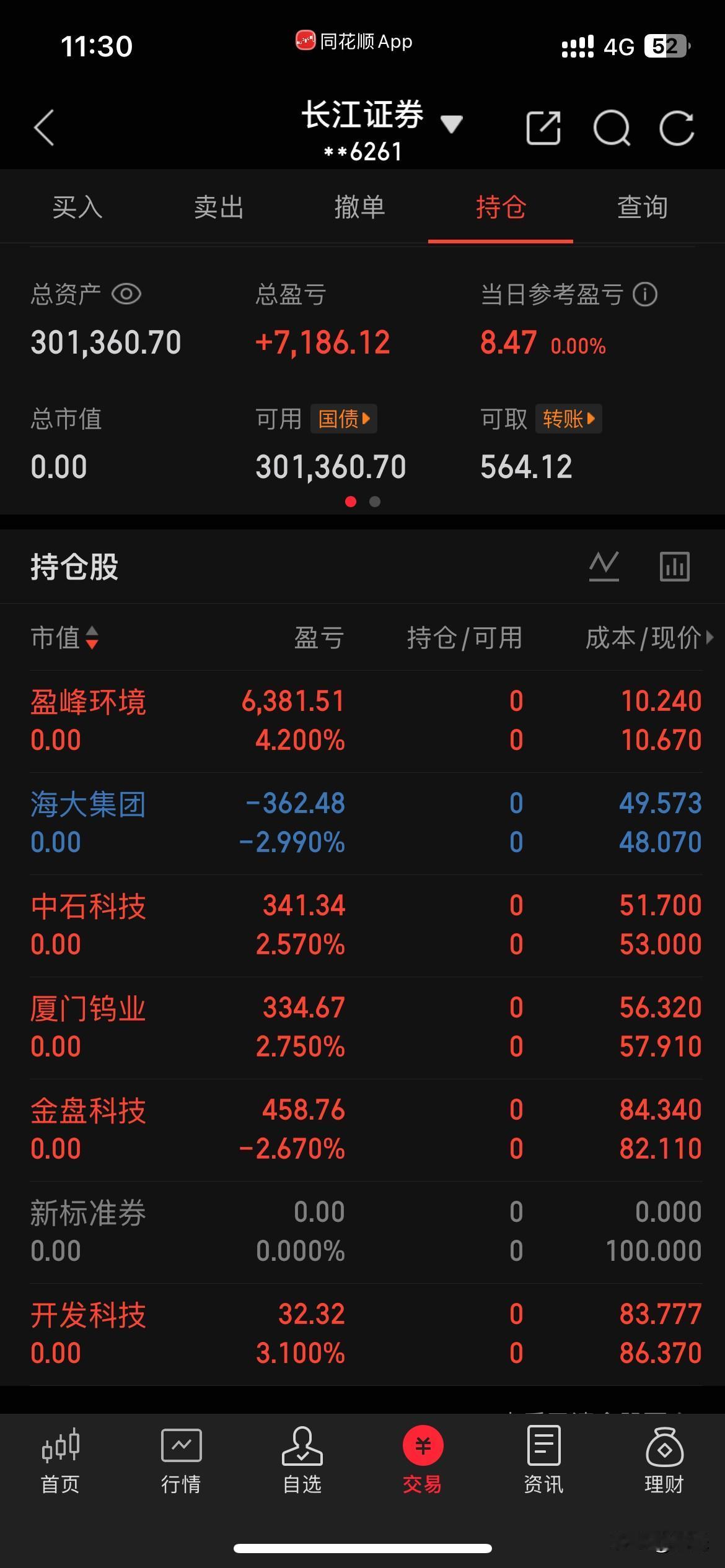
Task: Switch to the 买入 tab
Action: [x=77, y=208]
